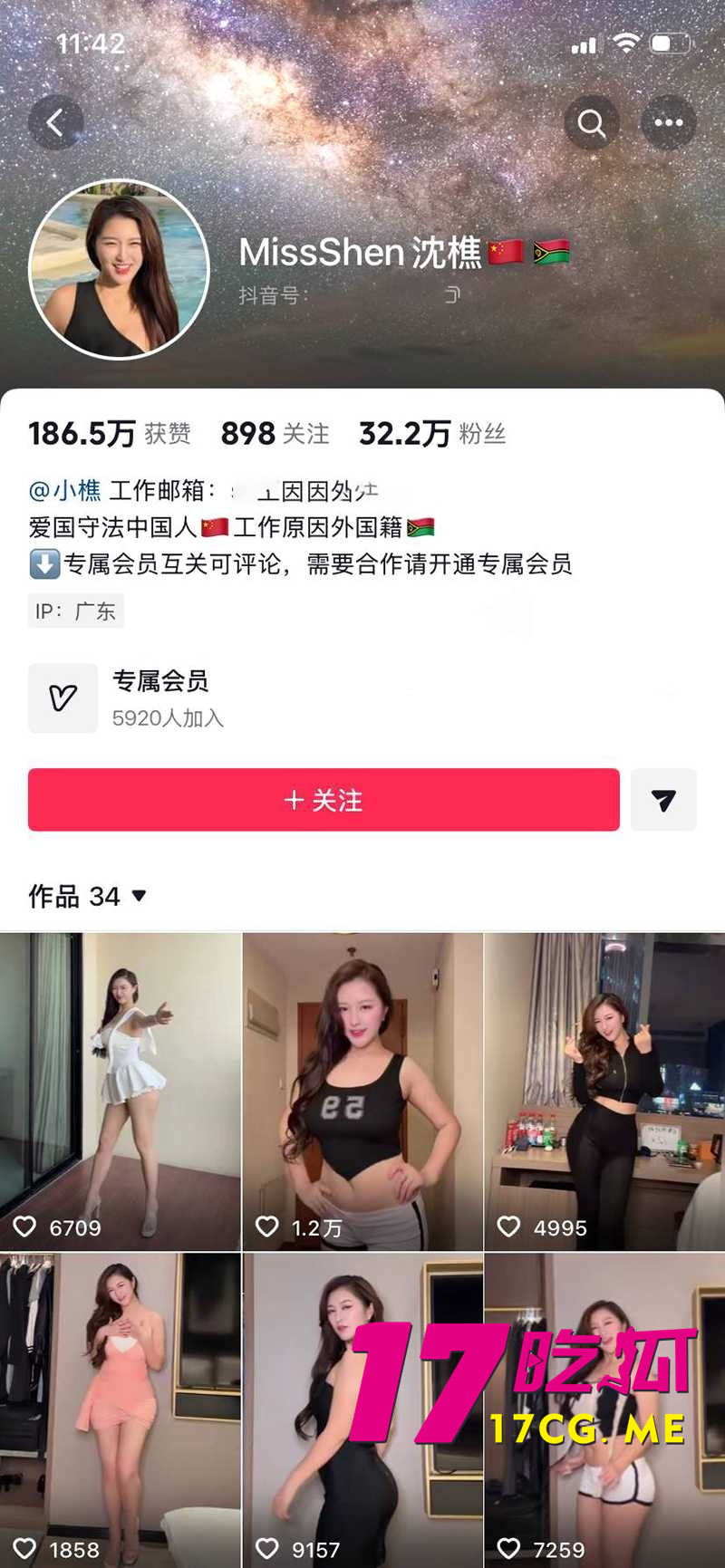Tap the 32.2万 粉丝 follower count

(x=432, y=433)
